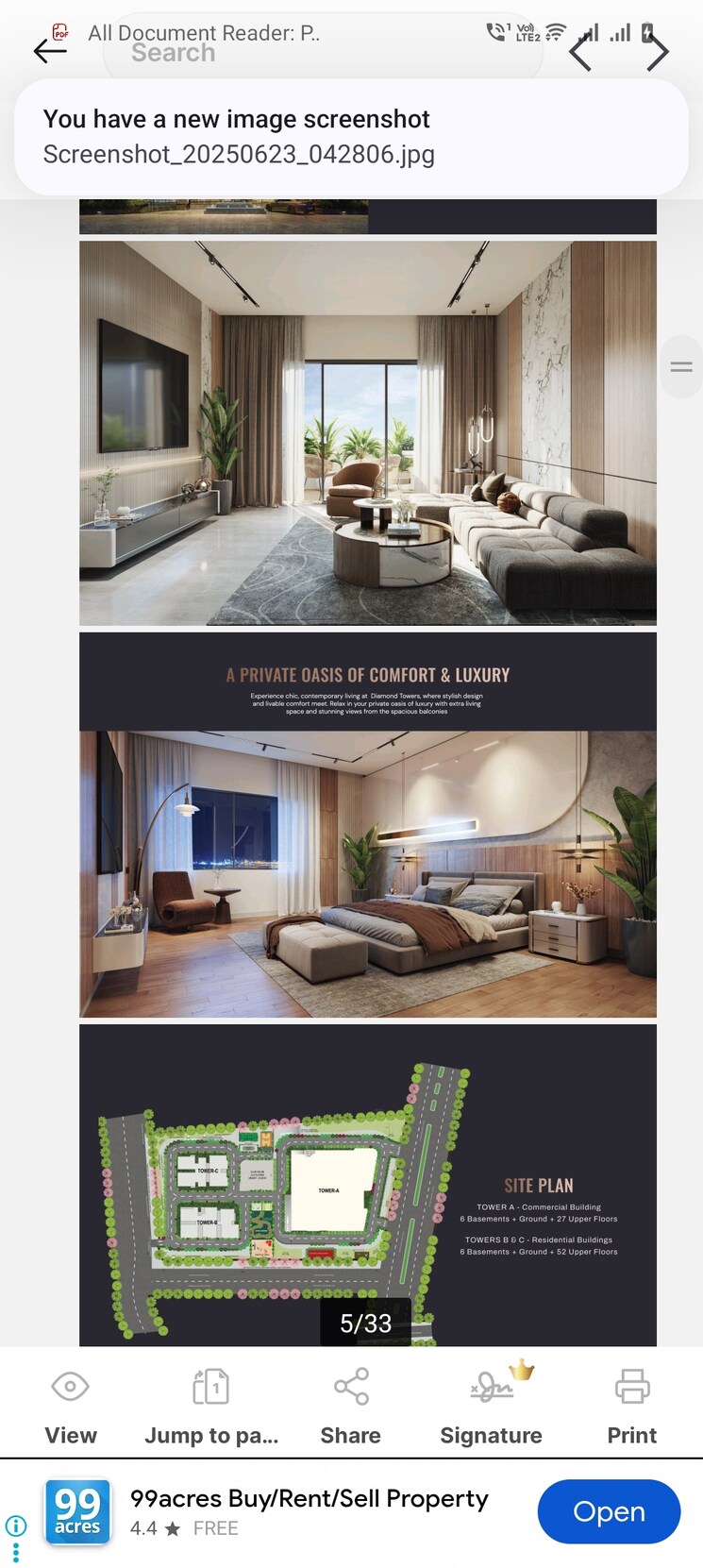Open the Search field
This screenshot has width=703, height=1568.
click(x=321, y=53)
